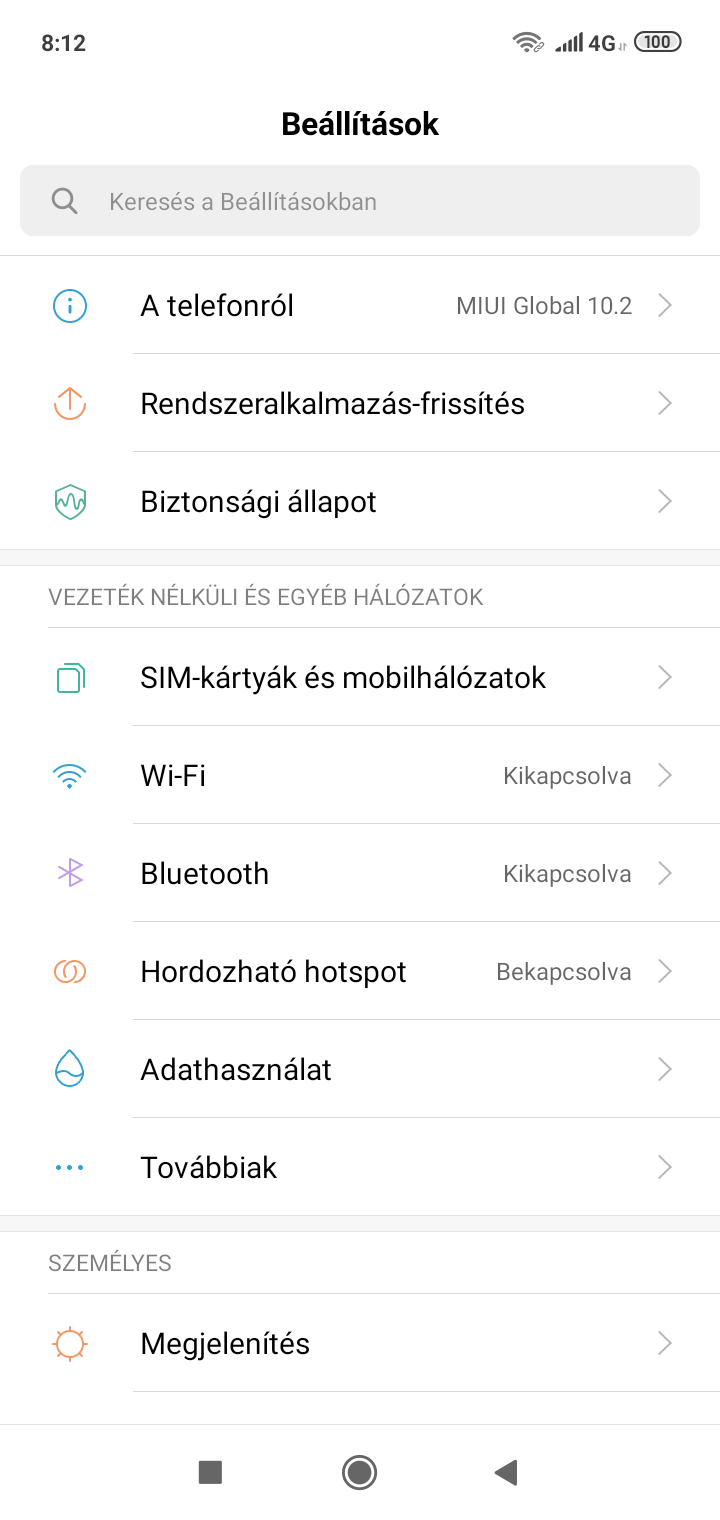View Adathasználat details
720x1520 pixels.
(x=360, y=1070)
